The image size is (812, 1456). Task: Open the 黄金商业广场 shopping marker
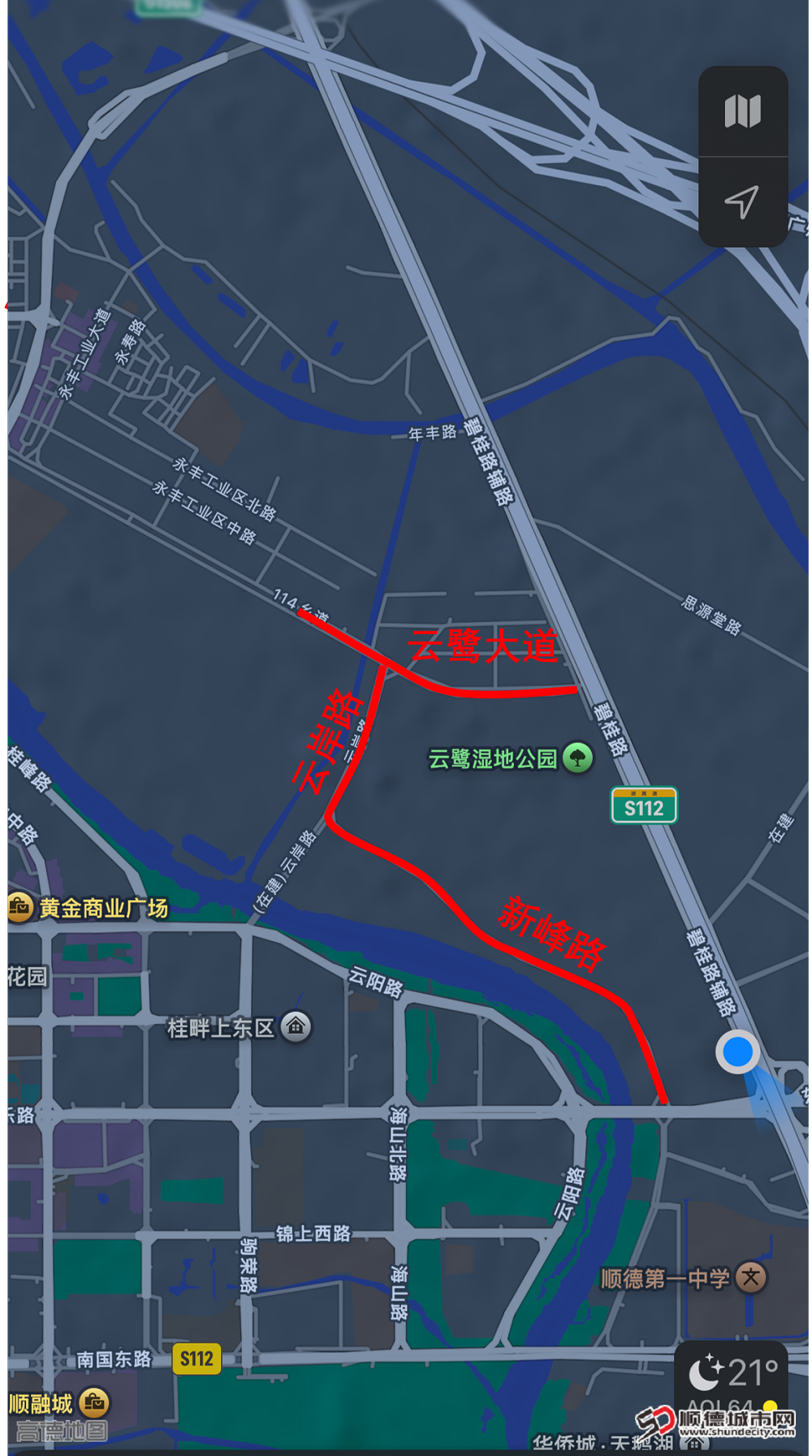[x=19, y=906]
